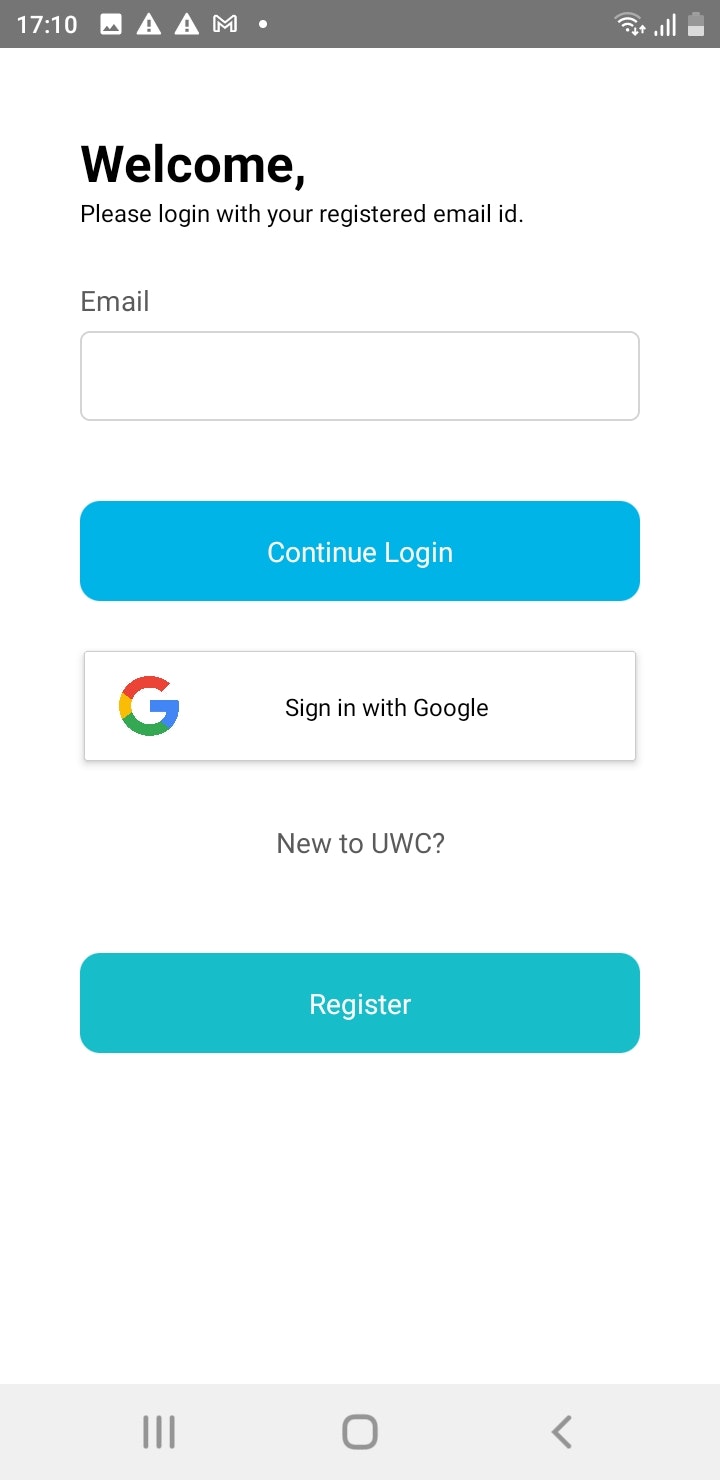Sign in with Google
Screen dimensions: 720x1480
(360, 707)
